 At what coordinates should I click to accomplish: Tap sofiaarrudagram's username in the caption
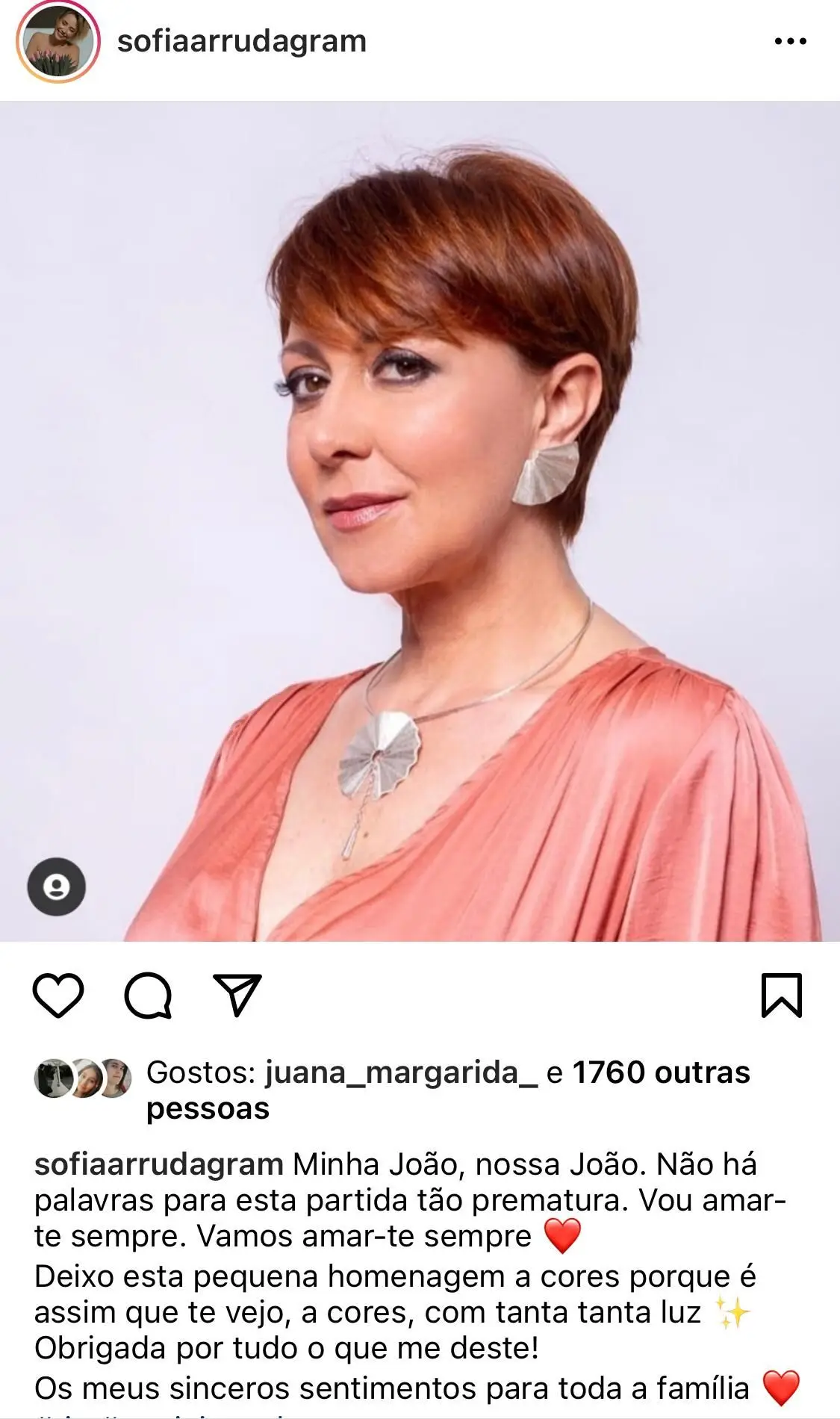click(158, 1164)
